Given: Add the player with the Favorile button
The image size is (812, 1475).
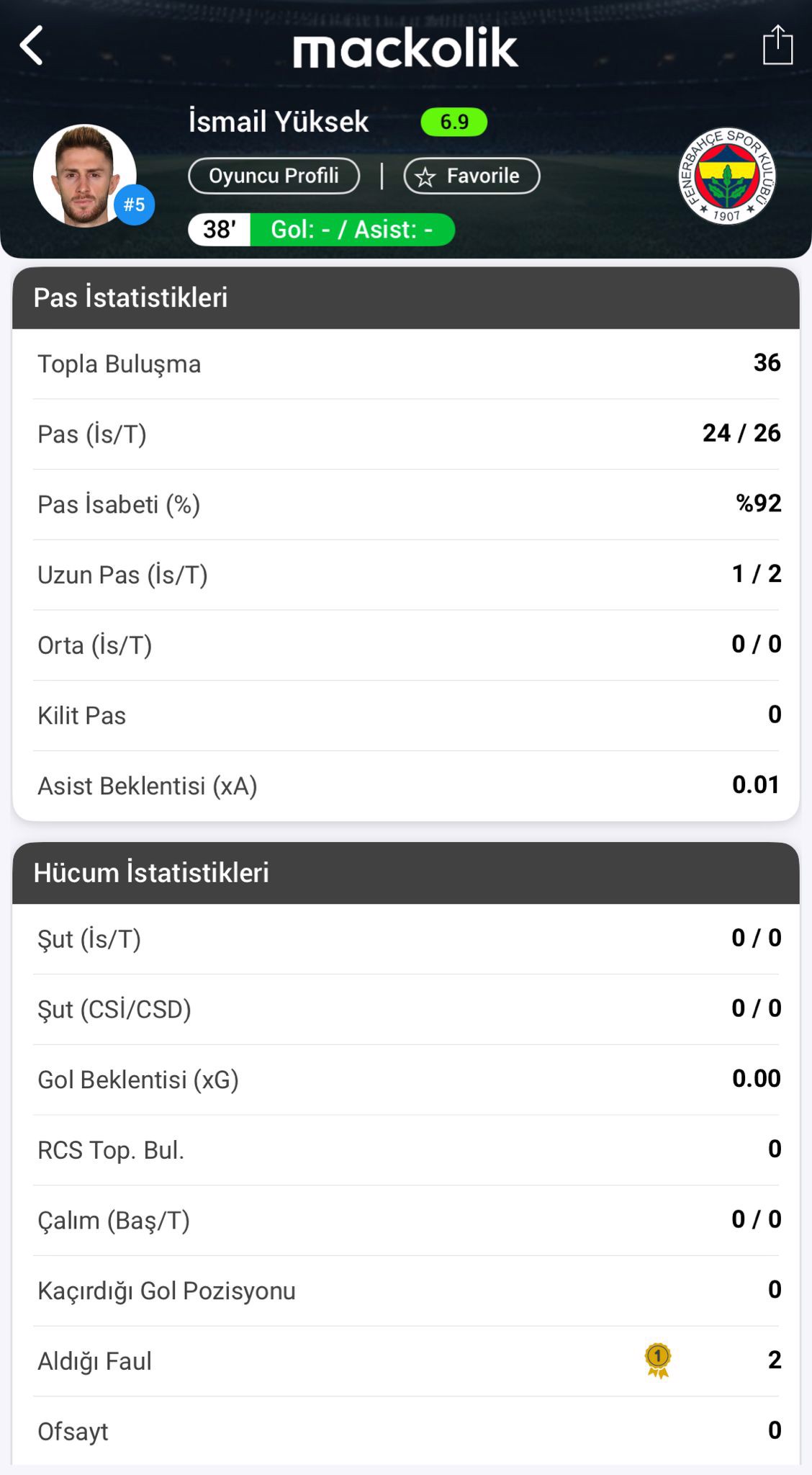Looking at the screenshot, I should (472, 176).
